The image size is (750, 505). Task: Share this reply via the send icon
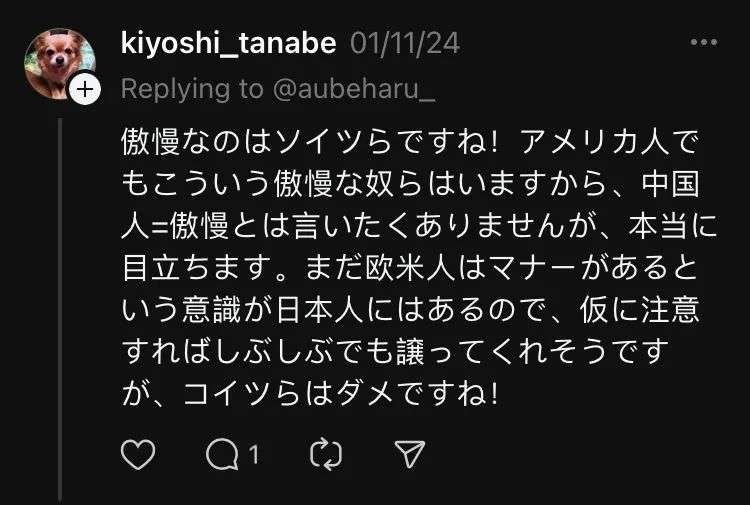(x=409, y=455)
